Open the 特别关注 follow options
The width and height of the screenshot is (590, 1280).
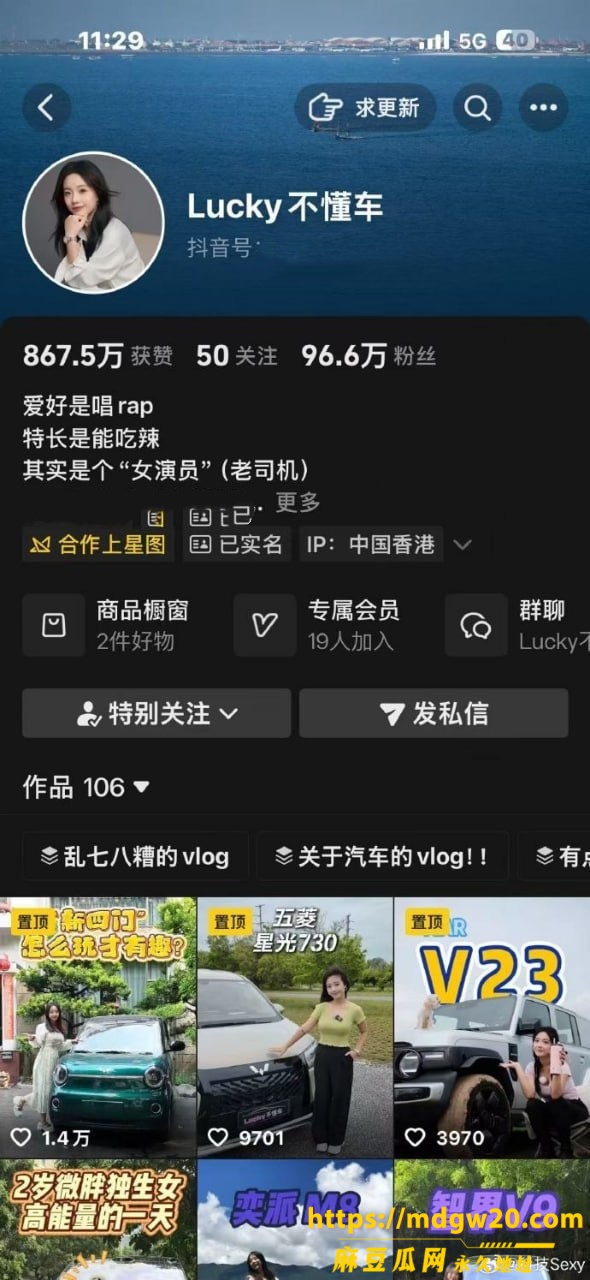pos(157,713)
